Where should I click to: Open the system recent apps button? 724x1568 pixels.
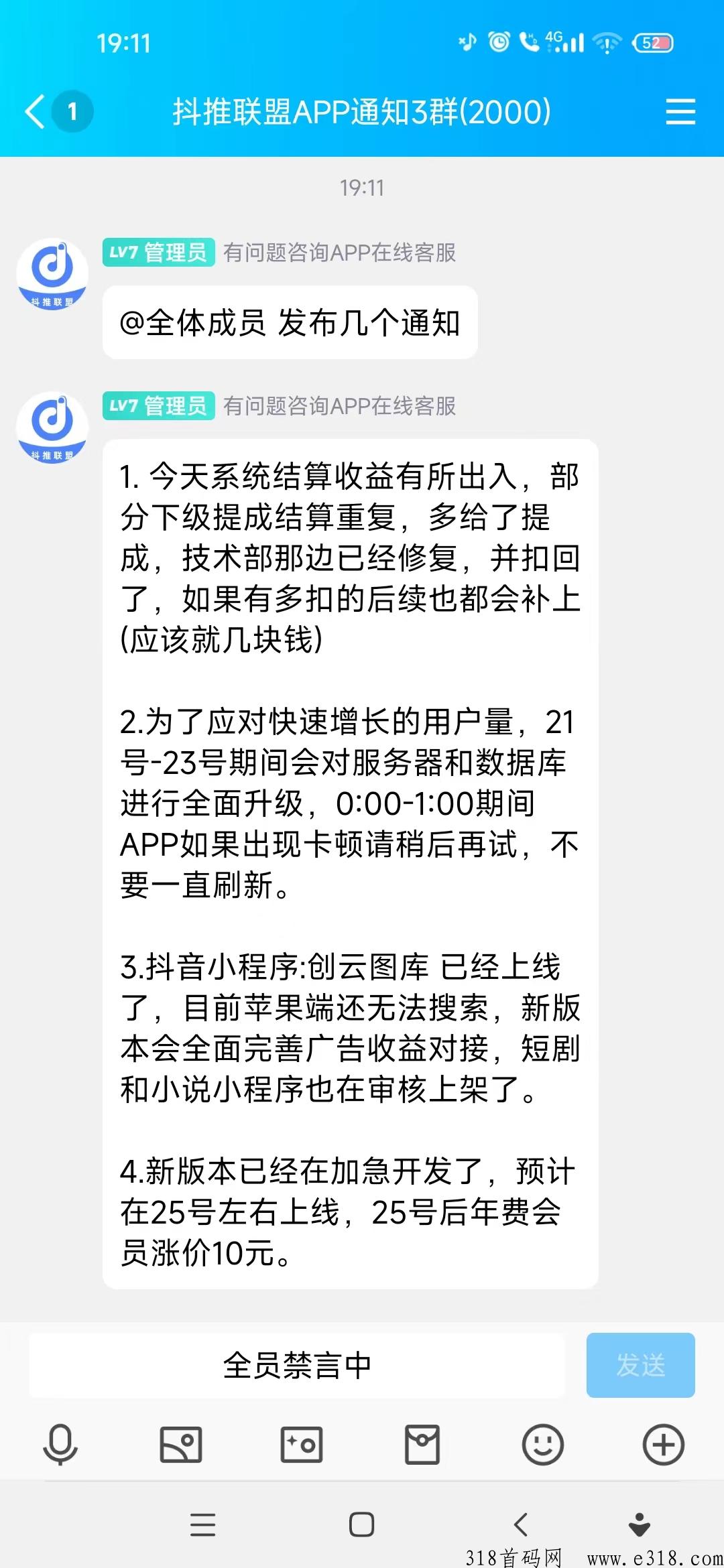202,1524
